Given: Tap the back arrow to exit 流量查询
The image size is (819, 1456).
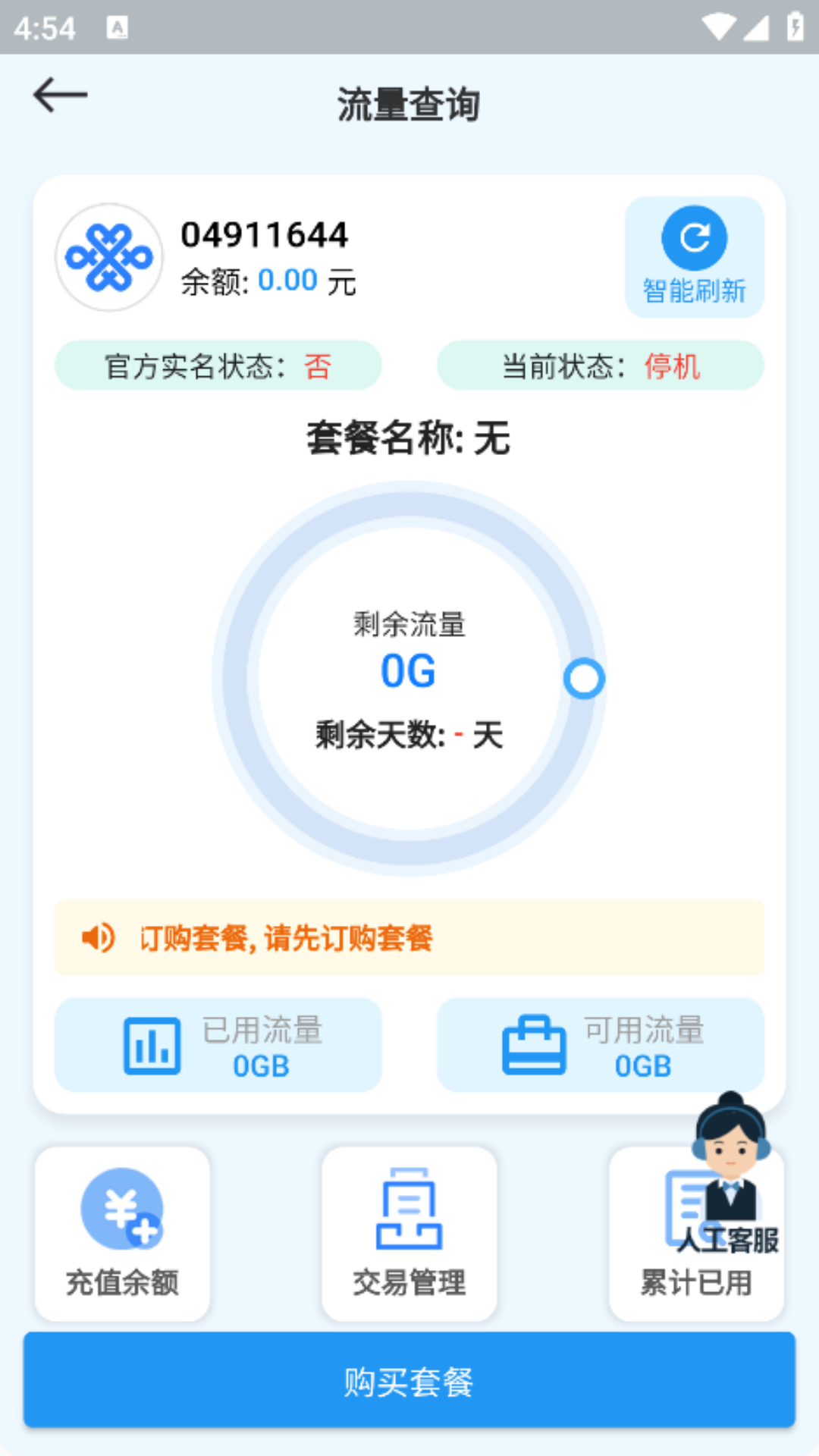Looking at the screenshot, I should tap(61, 96).
